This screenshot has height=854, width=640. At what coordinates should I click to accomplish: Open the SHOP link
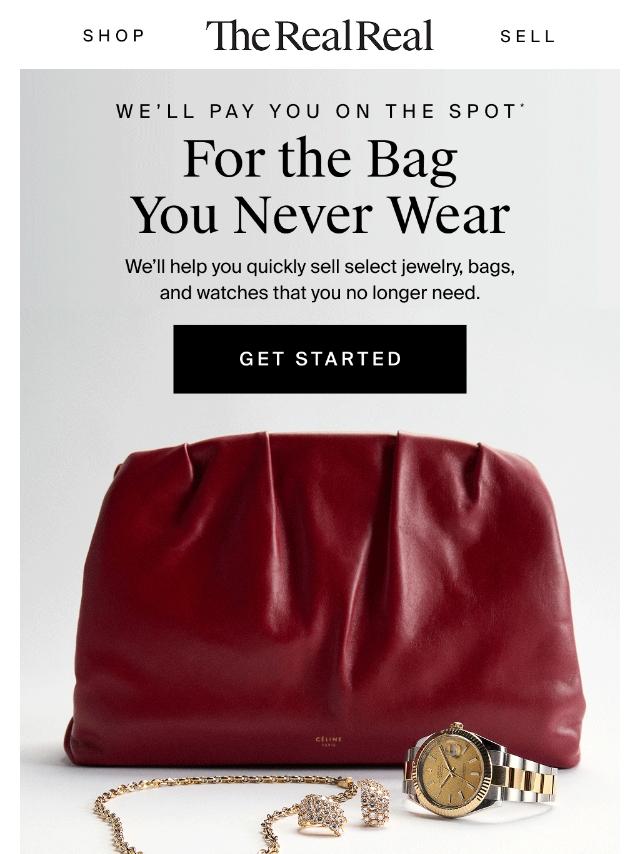pos(114,36)
